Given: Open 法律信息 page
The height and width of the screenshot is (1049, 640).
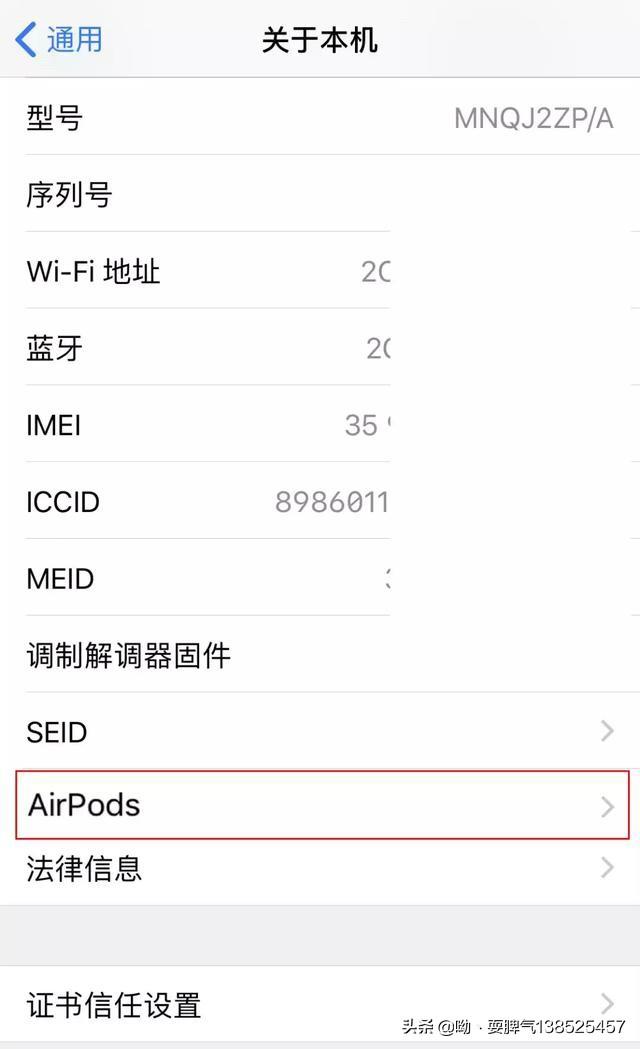Looking at the screenshot, I should [320, 868].
